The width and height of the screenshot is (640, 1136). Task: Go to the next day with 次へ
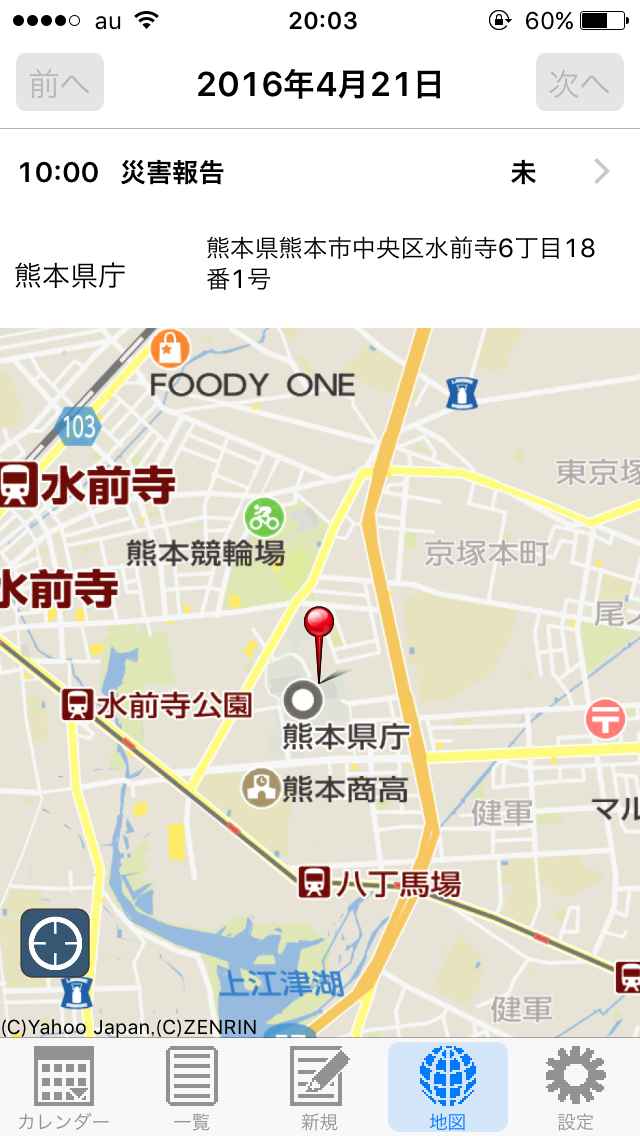pos(580,83)
